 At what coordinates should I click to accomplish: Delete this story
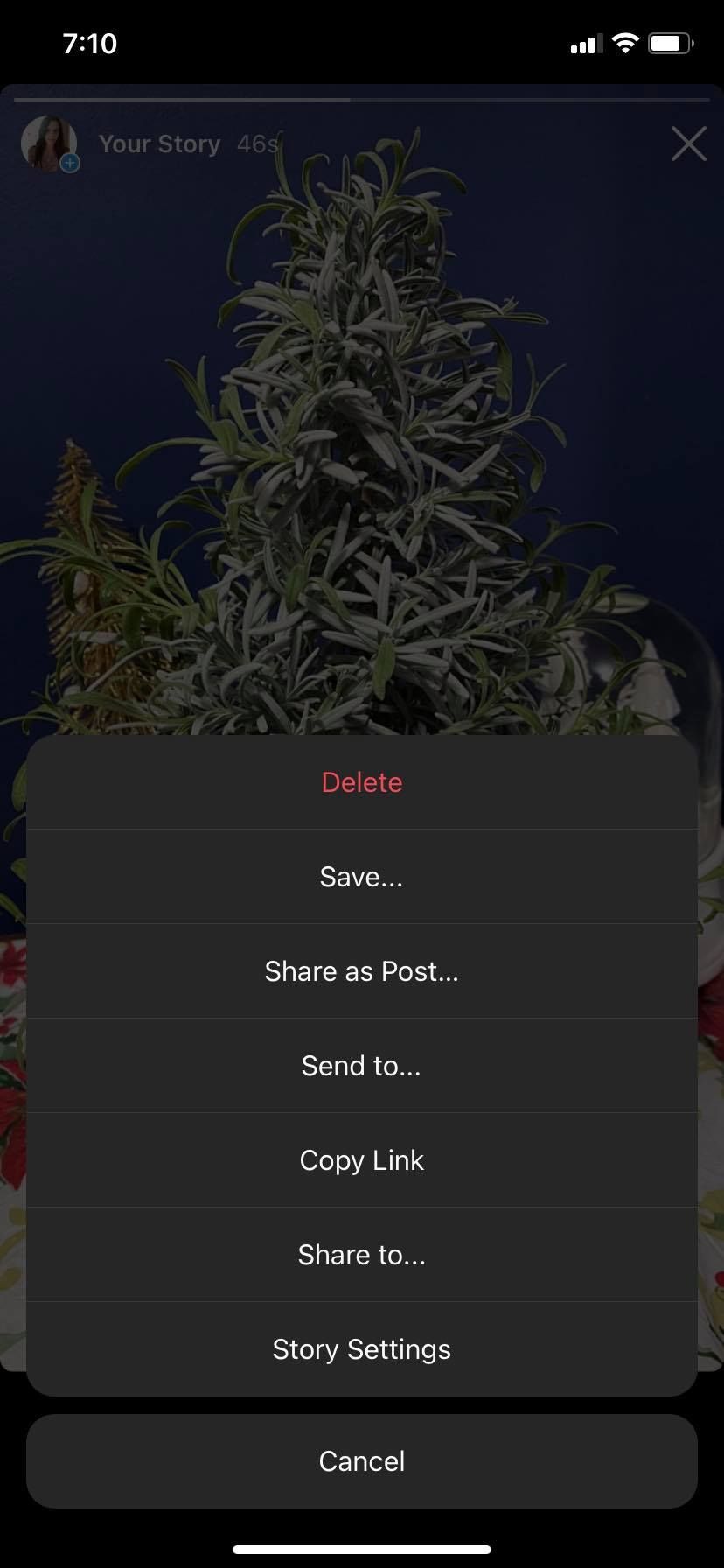pos(361,782)
